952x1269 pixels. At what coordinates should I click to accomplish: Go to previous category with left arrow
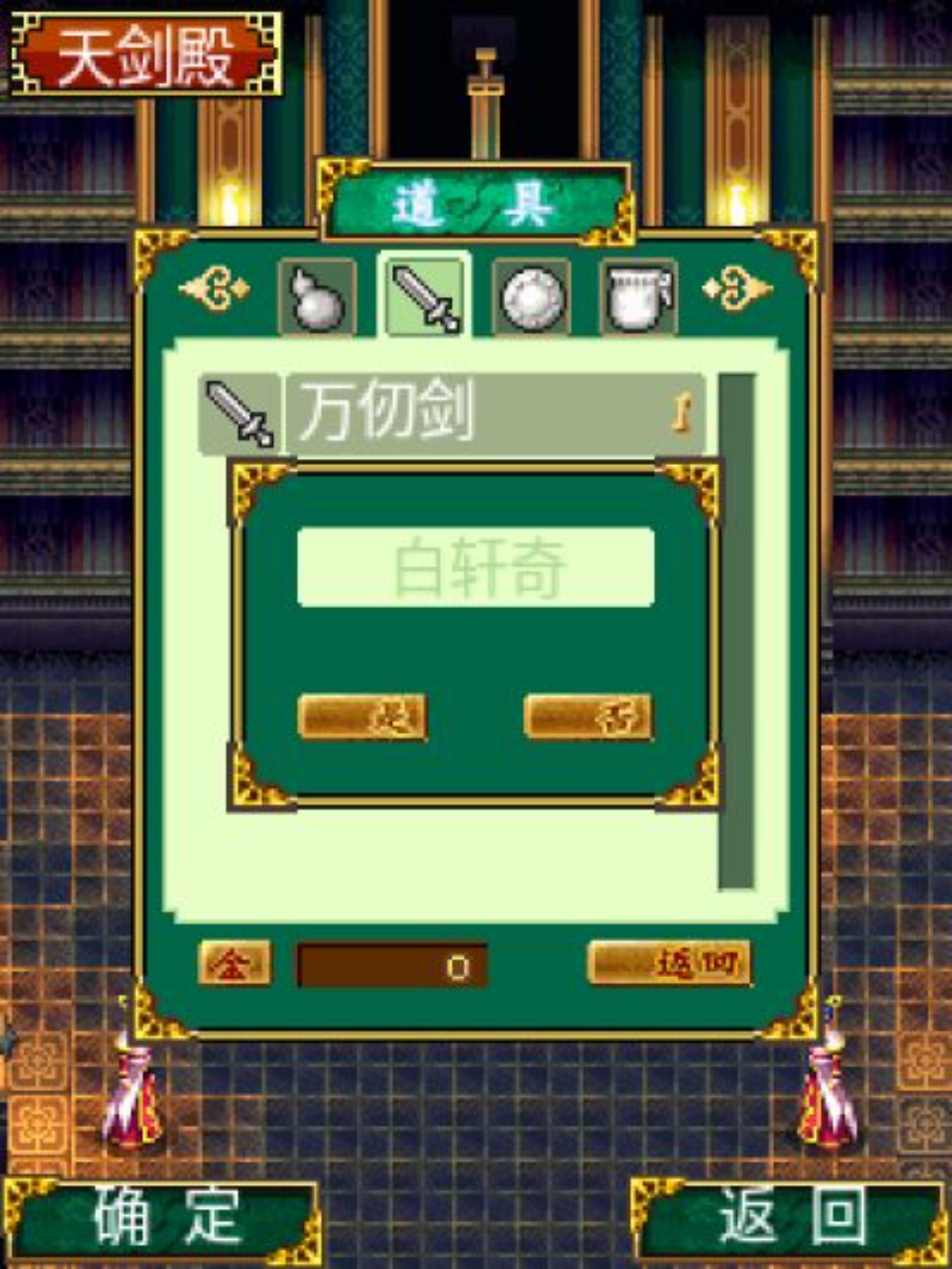point(215,288)
